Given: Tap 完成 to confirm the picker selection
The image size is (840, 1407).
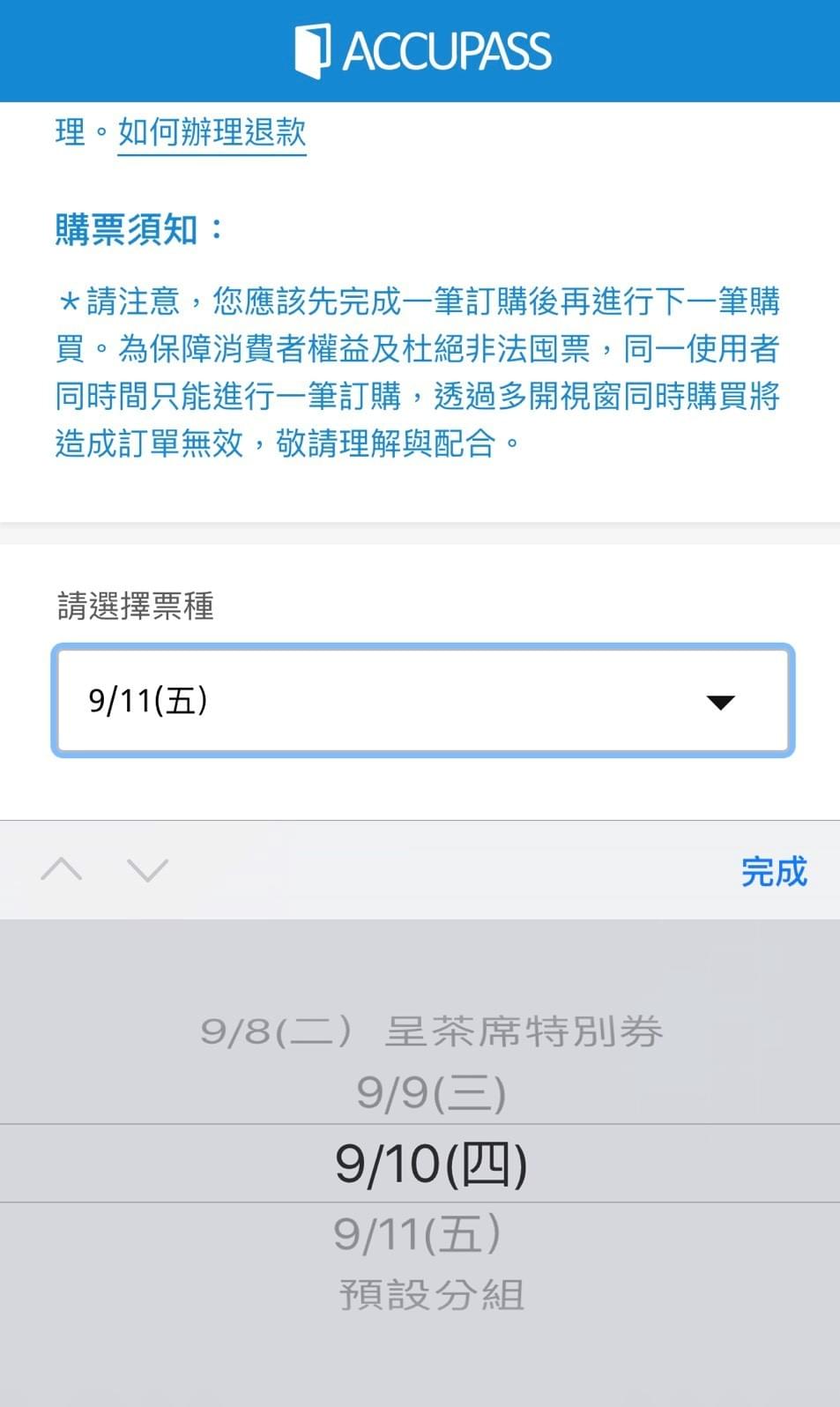Looking at the screenshot, I should 773,871.
